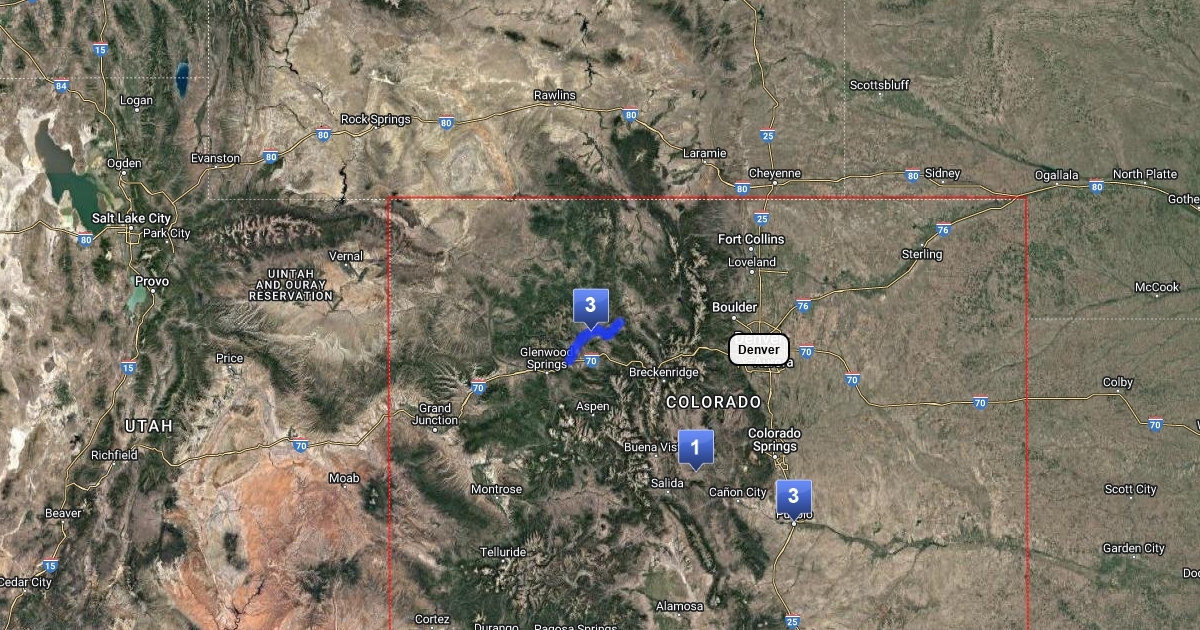Open the cluster marker 3 near Pueblo
The width and height of the screenshot is (1200, 630).
793,496
